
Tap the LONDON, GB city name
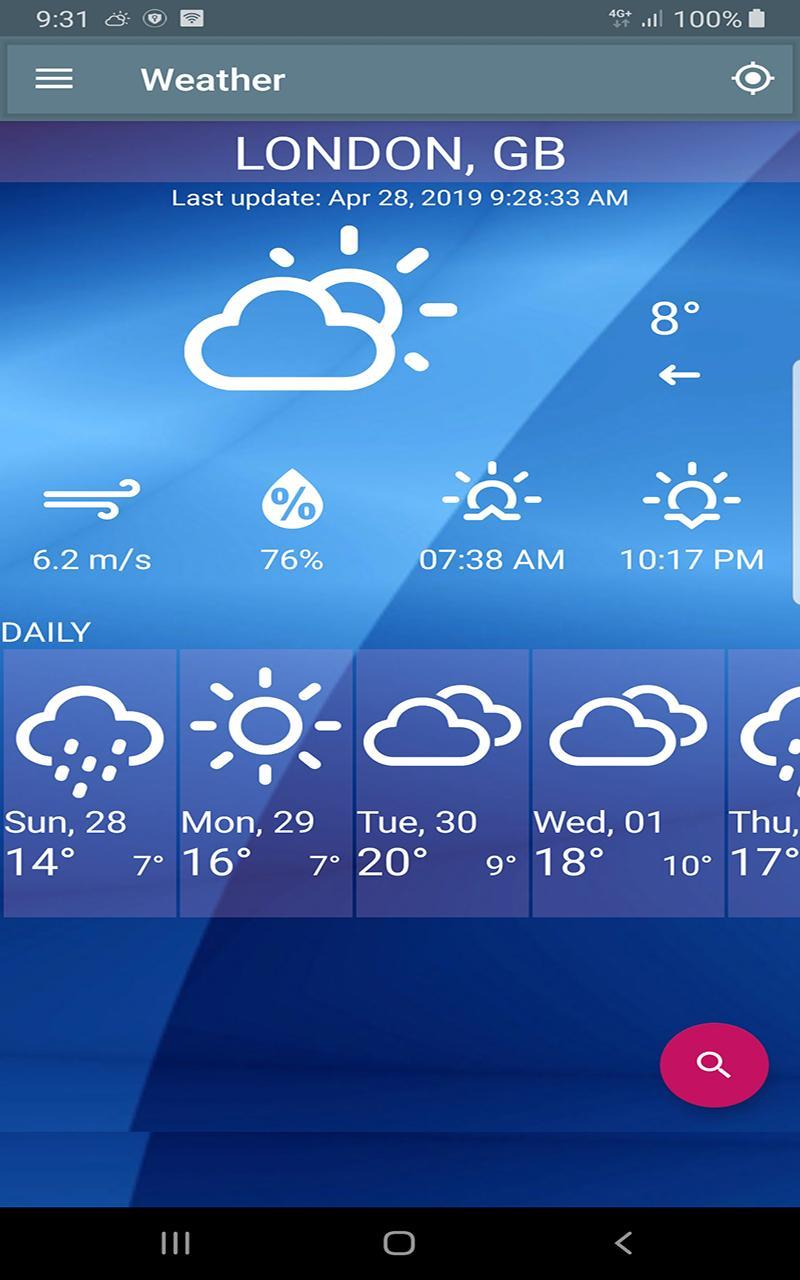pos(400,152)
